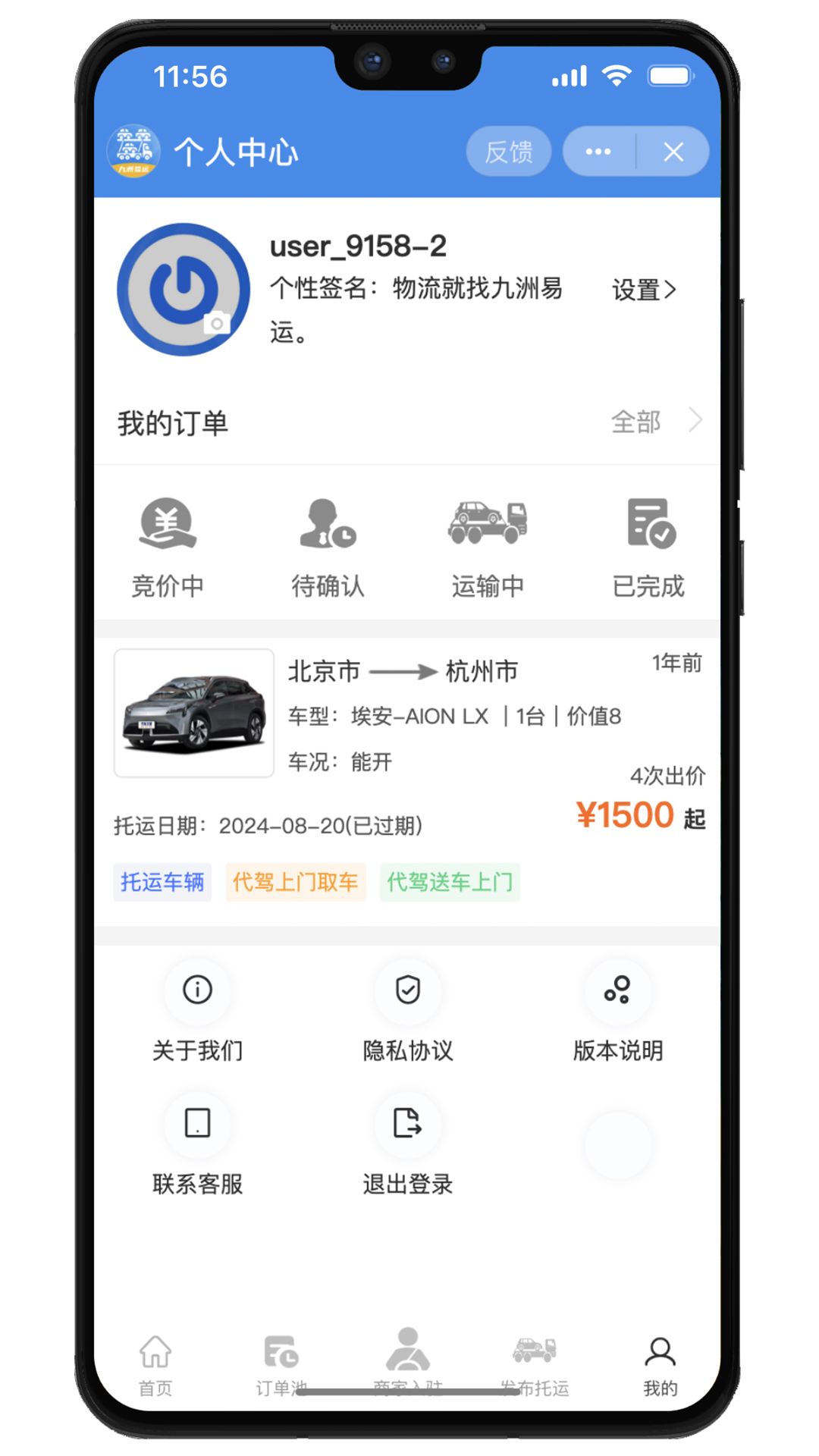The image size is (819, 1456).
Task: Show 已完成 orders
Action: 648,548
